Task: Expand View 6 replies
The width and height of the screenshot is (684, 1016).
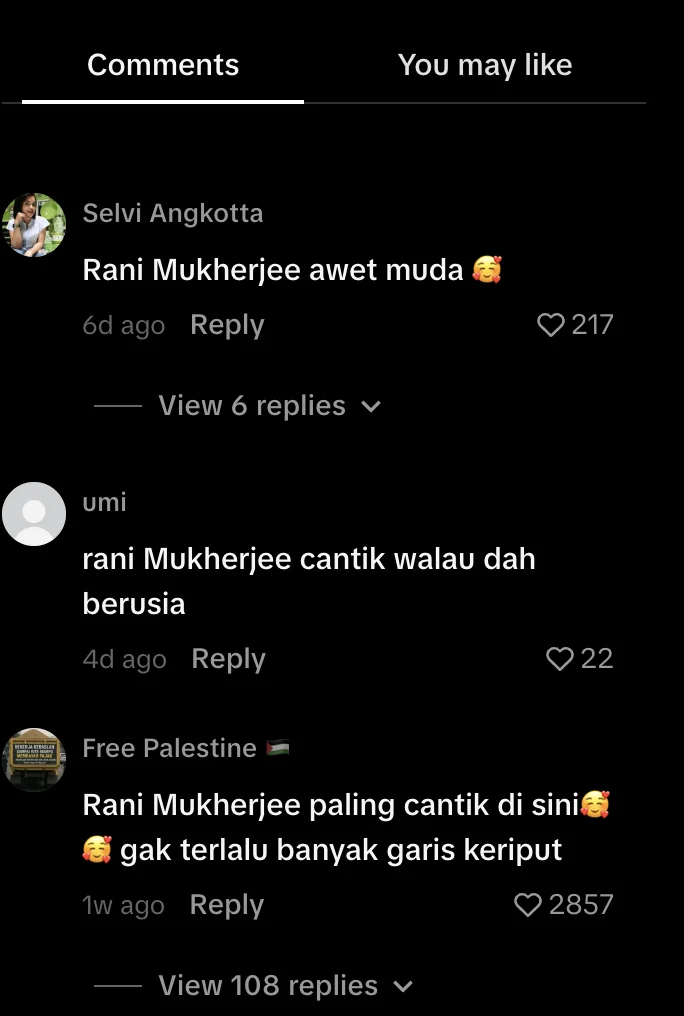Action: [x=268, y=406]
